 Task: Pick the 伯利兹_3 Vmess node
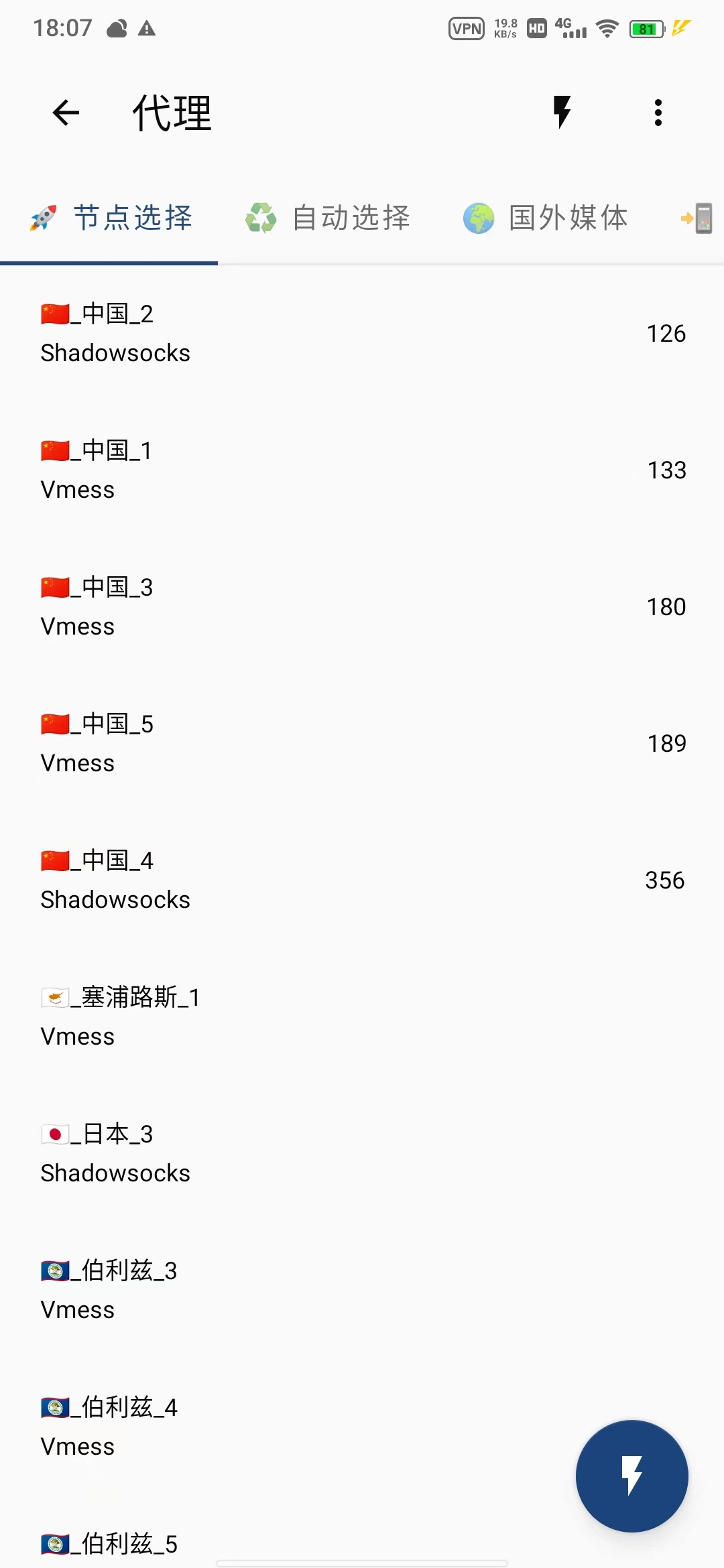[362, 1291]
